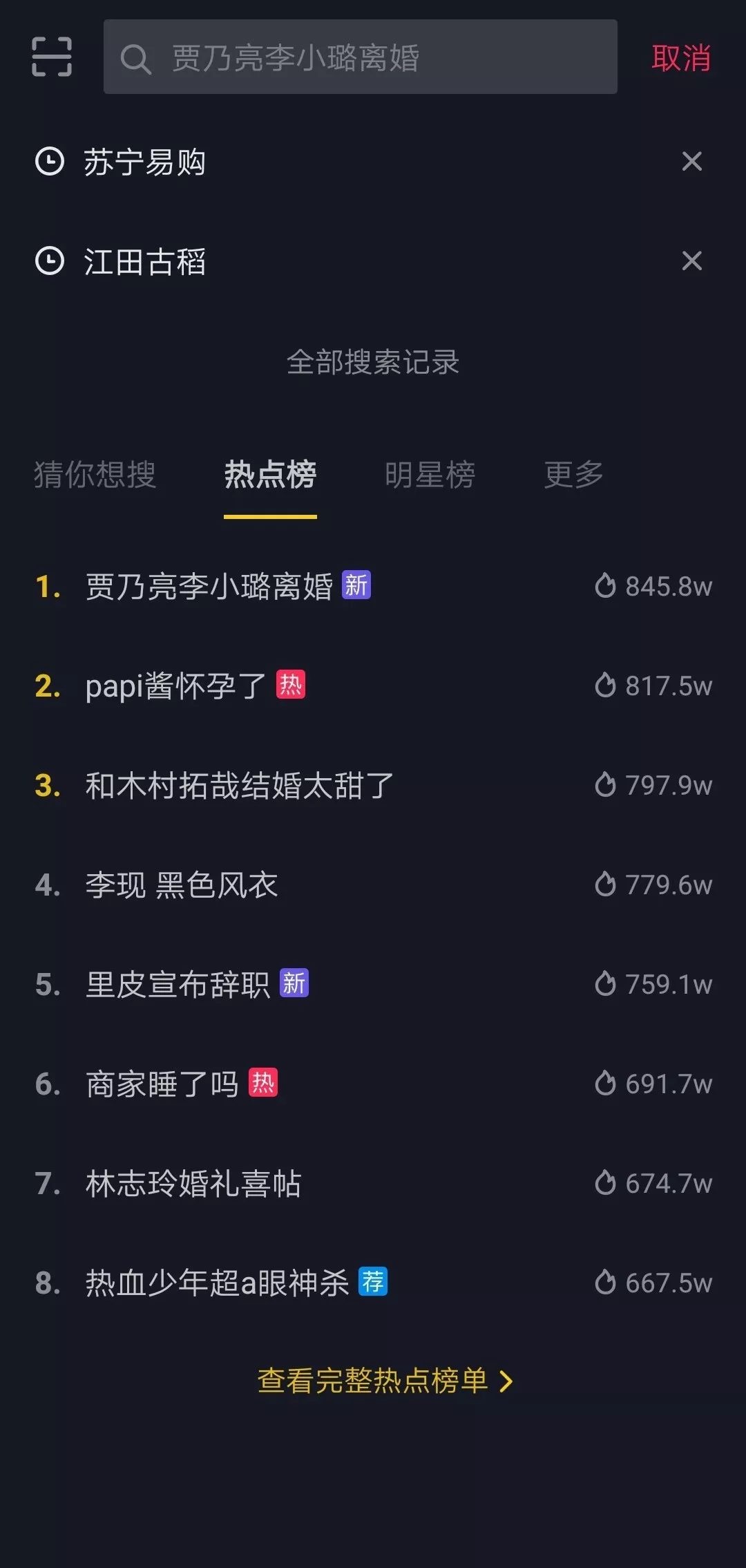746x1568 pixels.
Task: Open hot topic 和木村拓哉结婚太甜了
Action: tap(373, 785)
